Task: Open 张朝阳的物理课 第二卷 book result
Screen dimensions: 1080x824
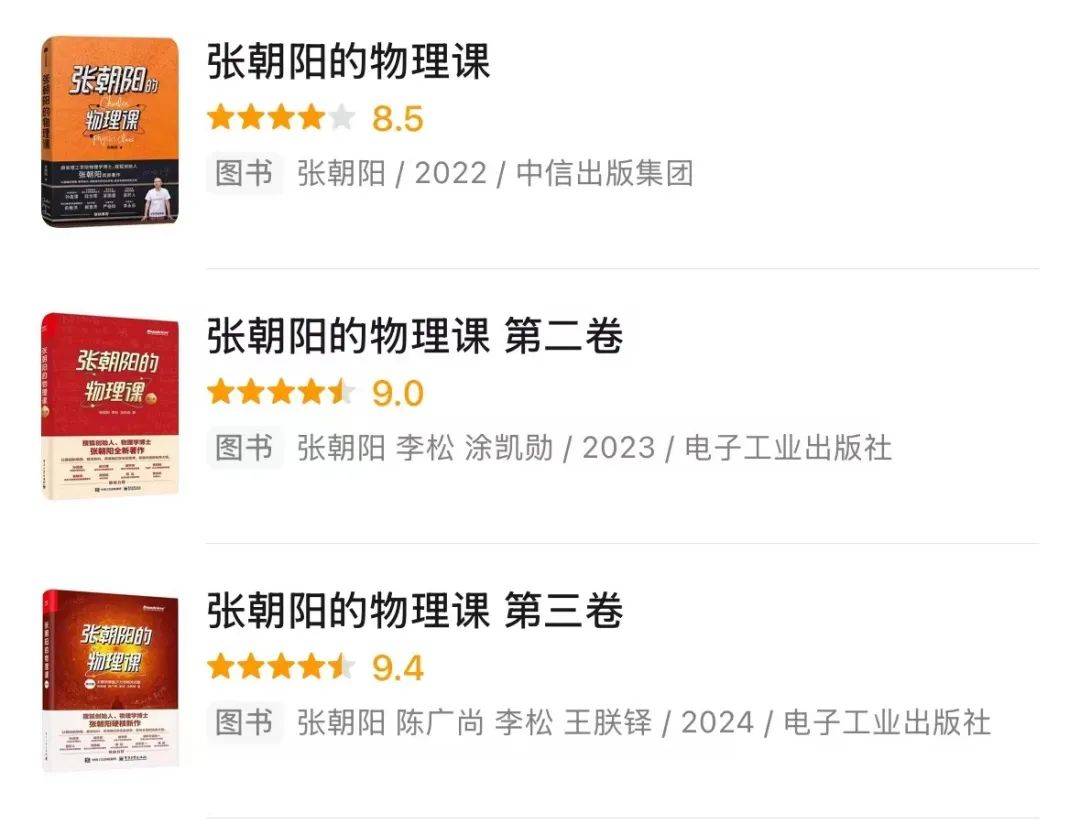Action: pyautogui.click(x=414, y=337)
